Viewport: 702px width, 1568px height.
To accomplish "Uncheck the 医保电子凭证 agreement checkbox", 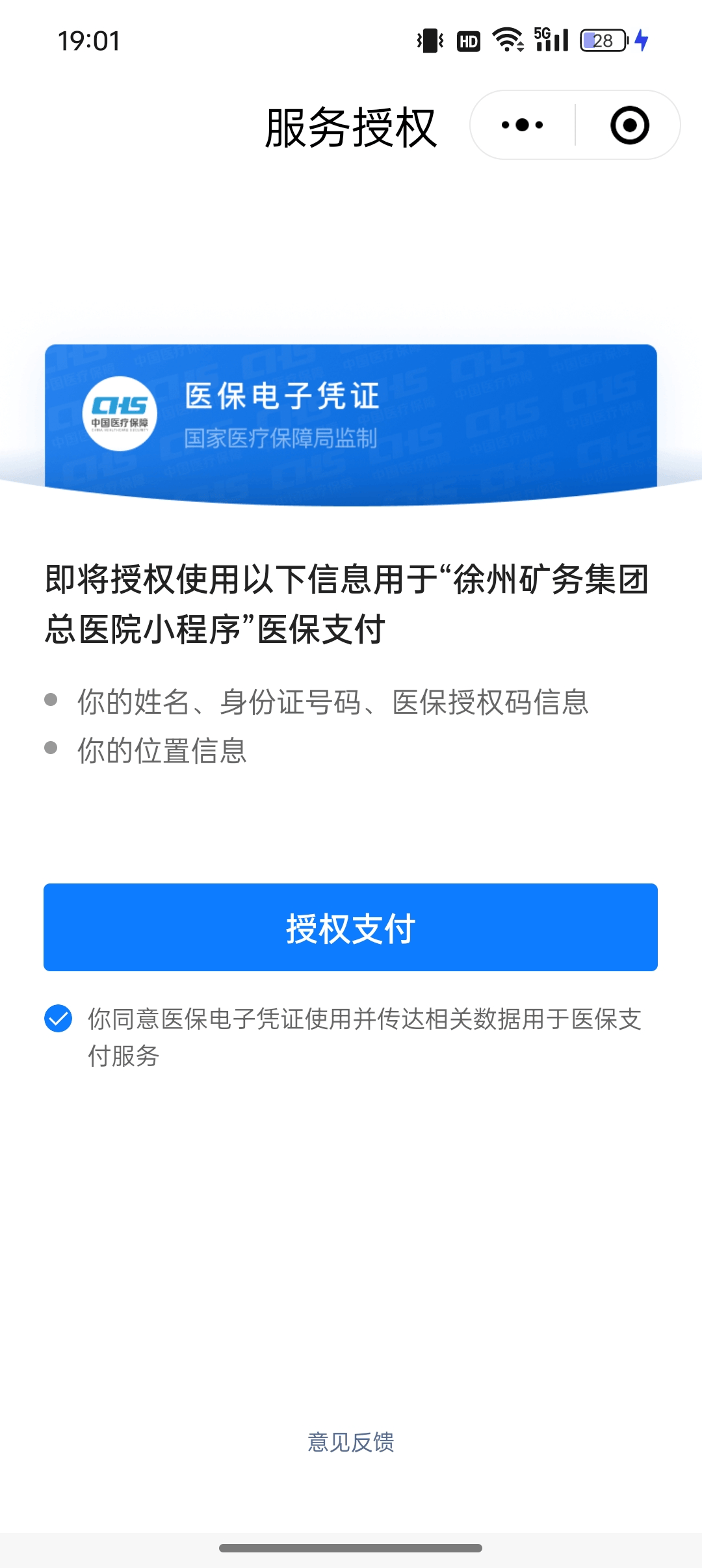I will point(58,1018).
